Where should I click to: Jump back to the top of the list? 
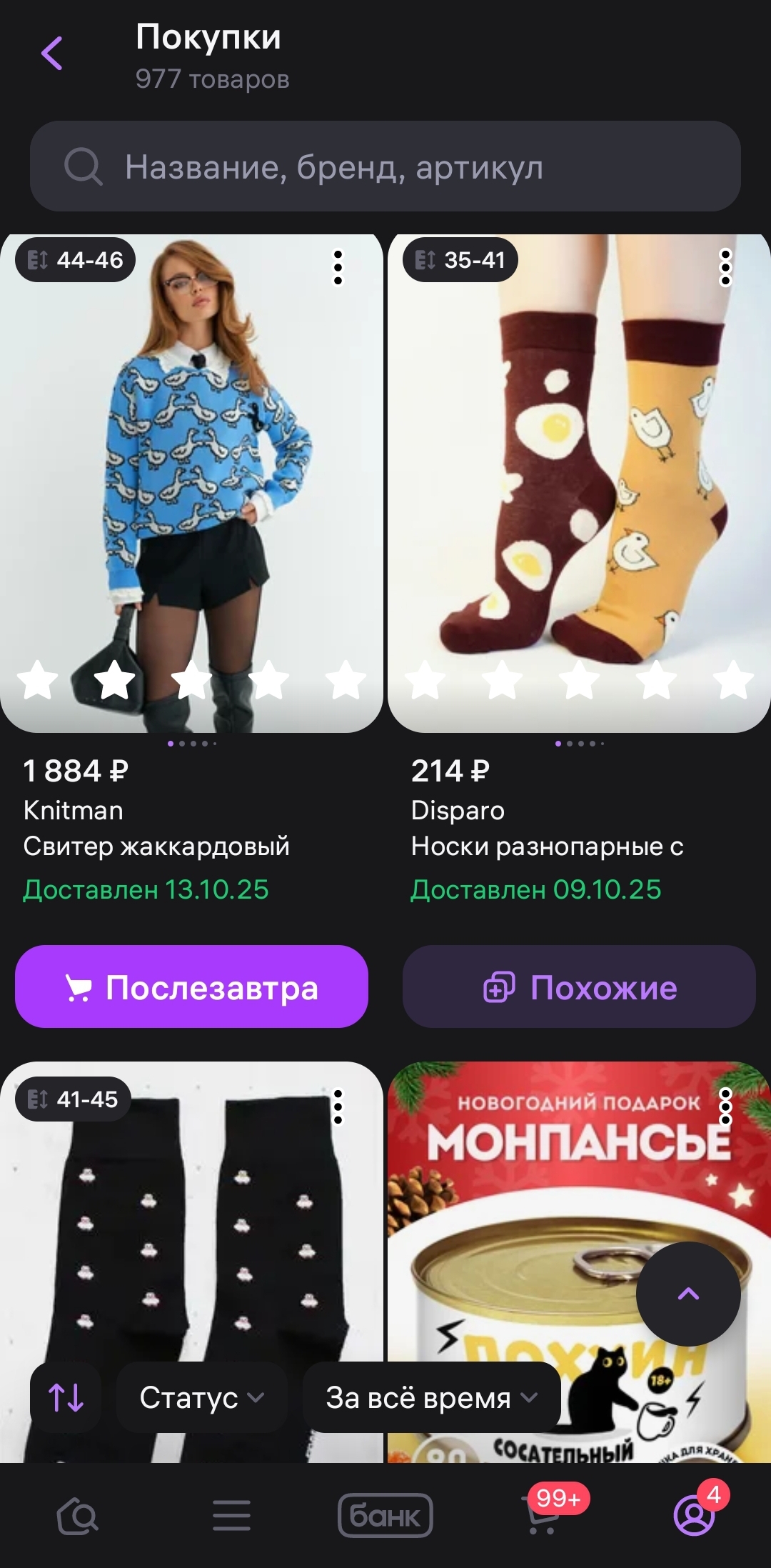[x=688, y=1294]
